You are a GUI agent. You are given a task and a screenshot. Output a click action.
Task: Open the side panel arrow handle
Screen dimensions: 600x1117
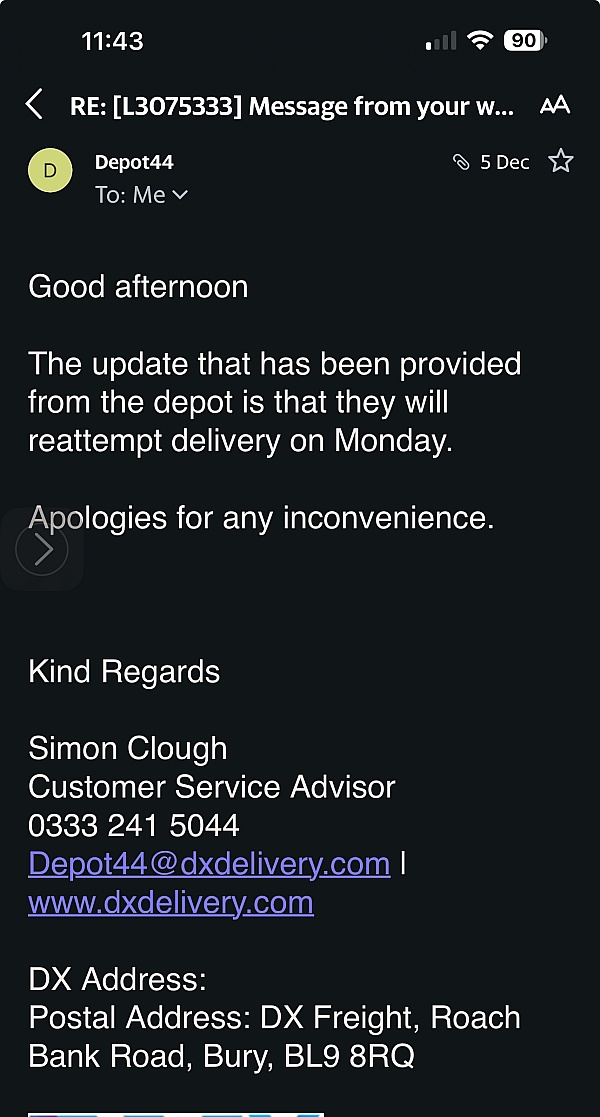(42, 550)
